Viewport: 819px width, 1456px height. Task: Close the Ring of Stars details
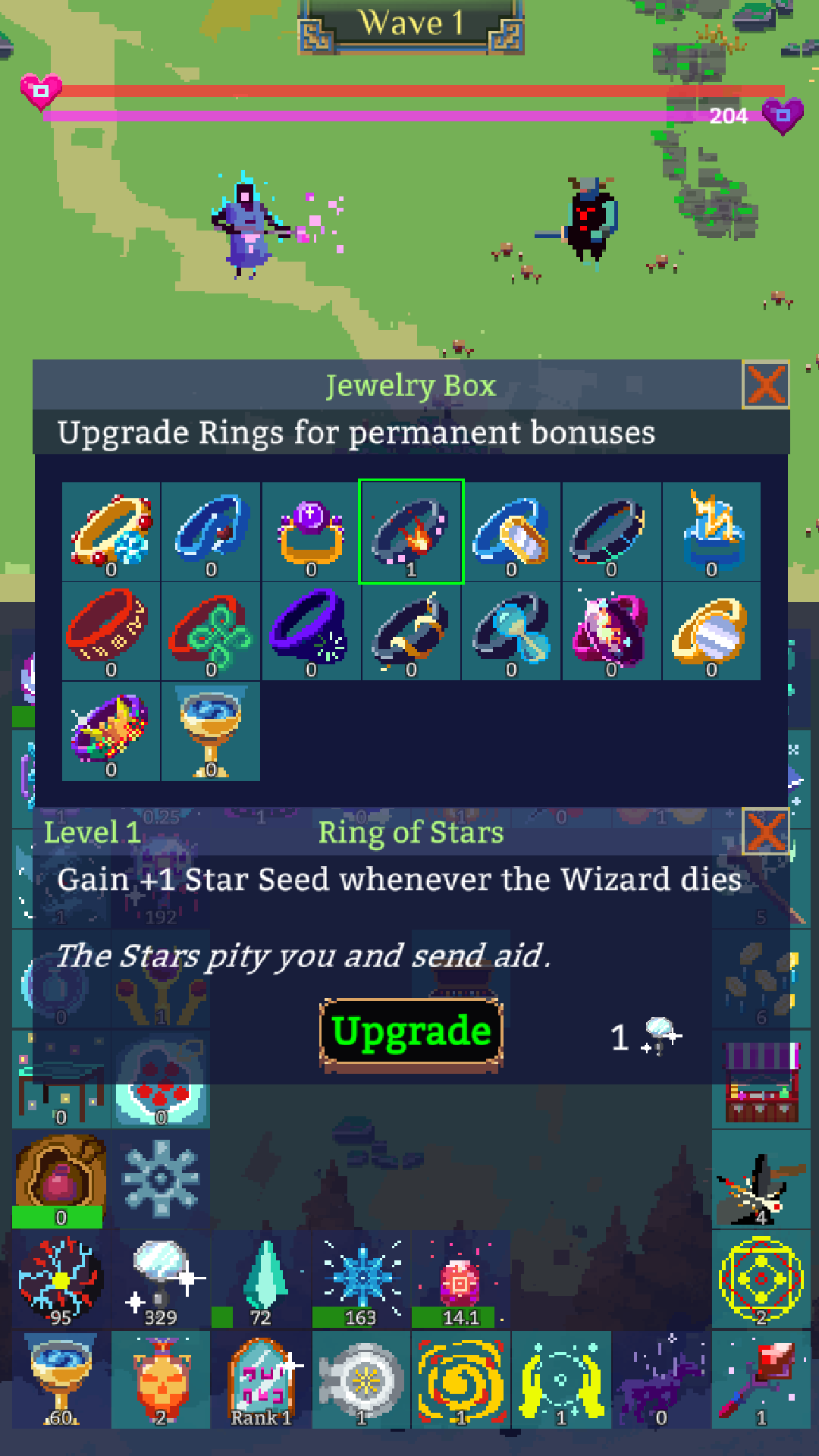point(765,832)
